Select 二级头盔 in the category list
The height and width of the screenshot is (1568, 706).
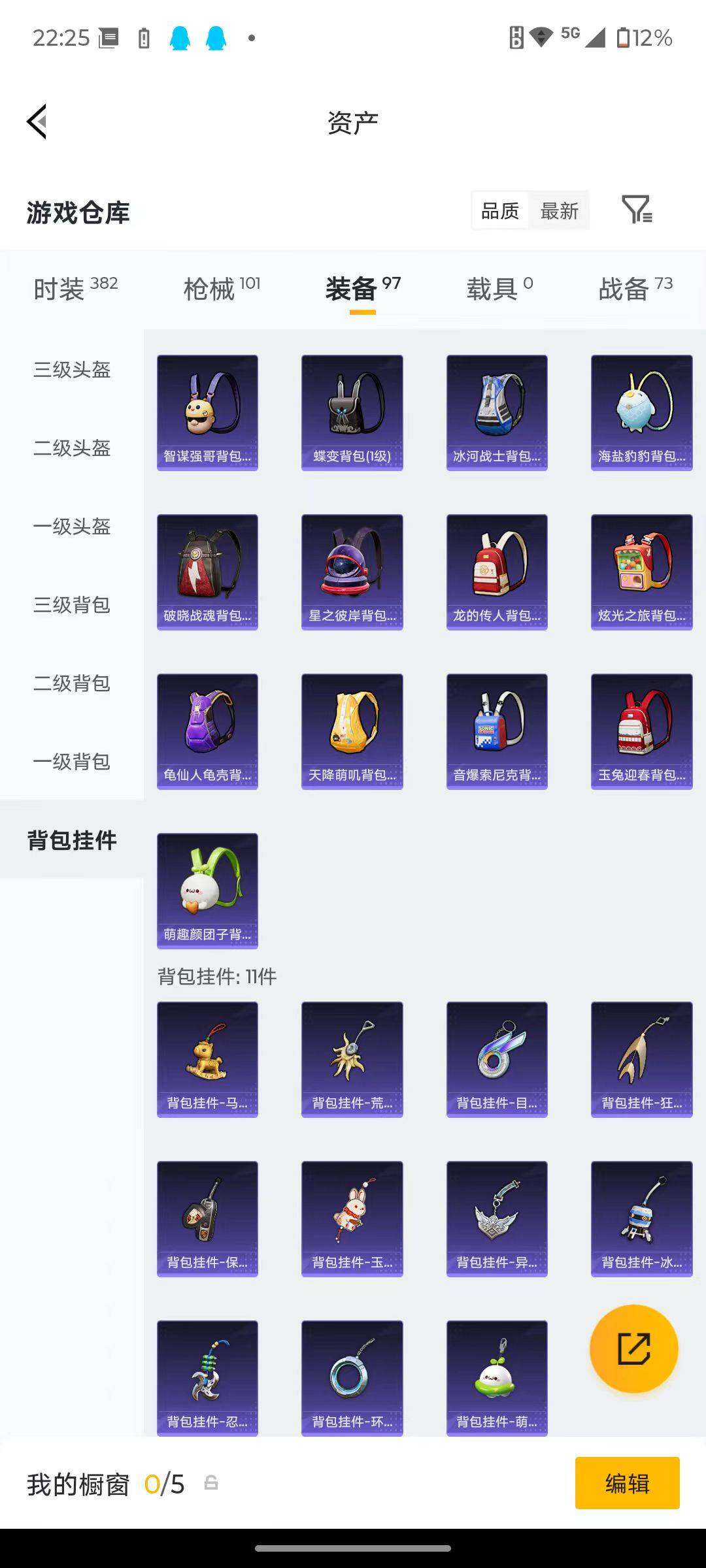pyautogui.click(x=72, y=449)
